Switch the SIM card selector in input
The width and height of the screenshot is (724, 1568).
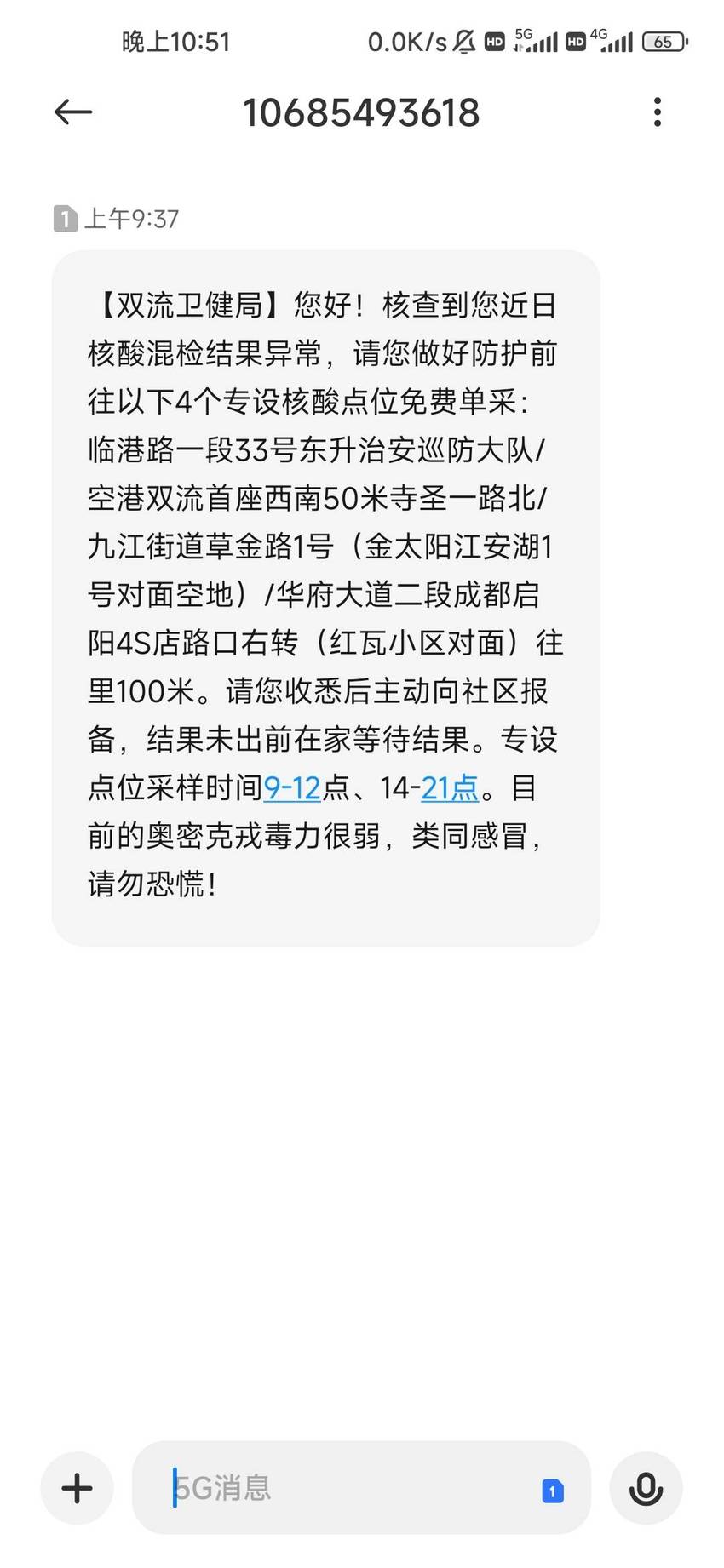pos(553,1491)
